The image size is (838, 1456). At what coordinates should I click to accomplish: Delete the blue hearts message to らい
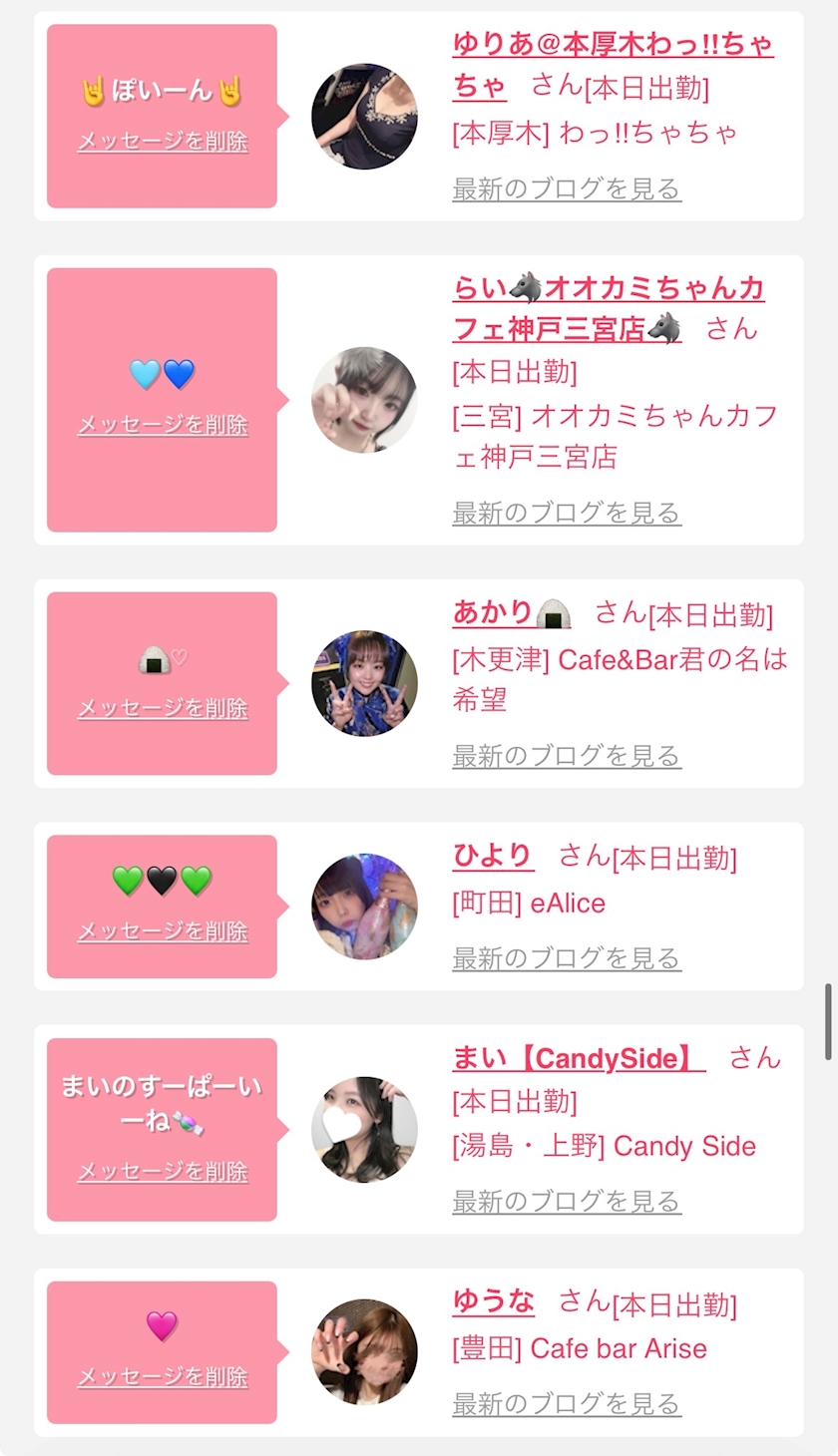tap(163, 425)
